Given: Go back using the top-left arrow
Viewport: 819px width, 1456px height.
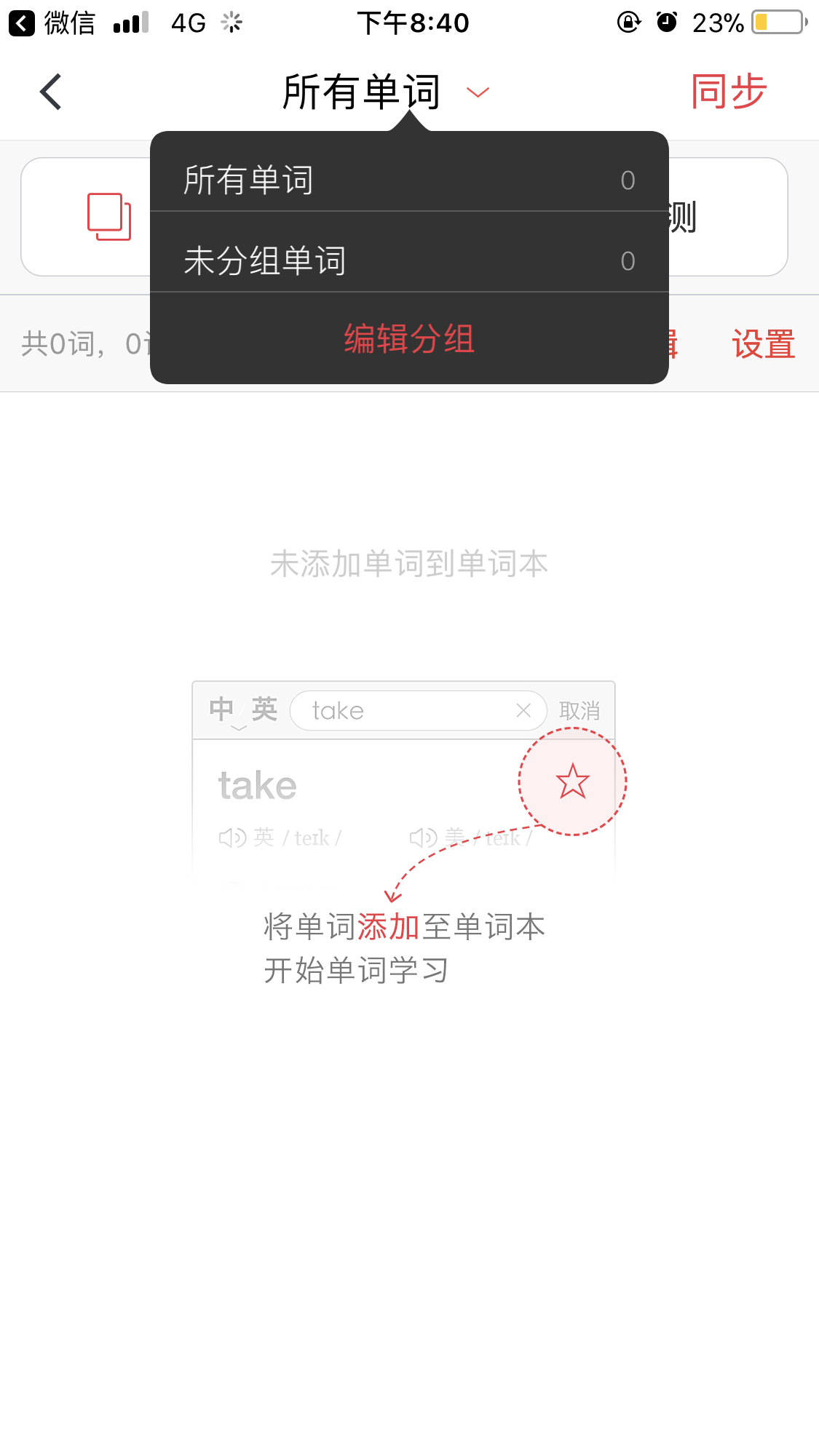Looking at the screenshot, I should pos(50,92).
